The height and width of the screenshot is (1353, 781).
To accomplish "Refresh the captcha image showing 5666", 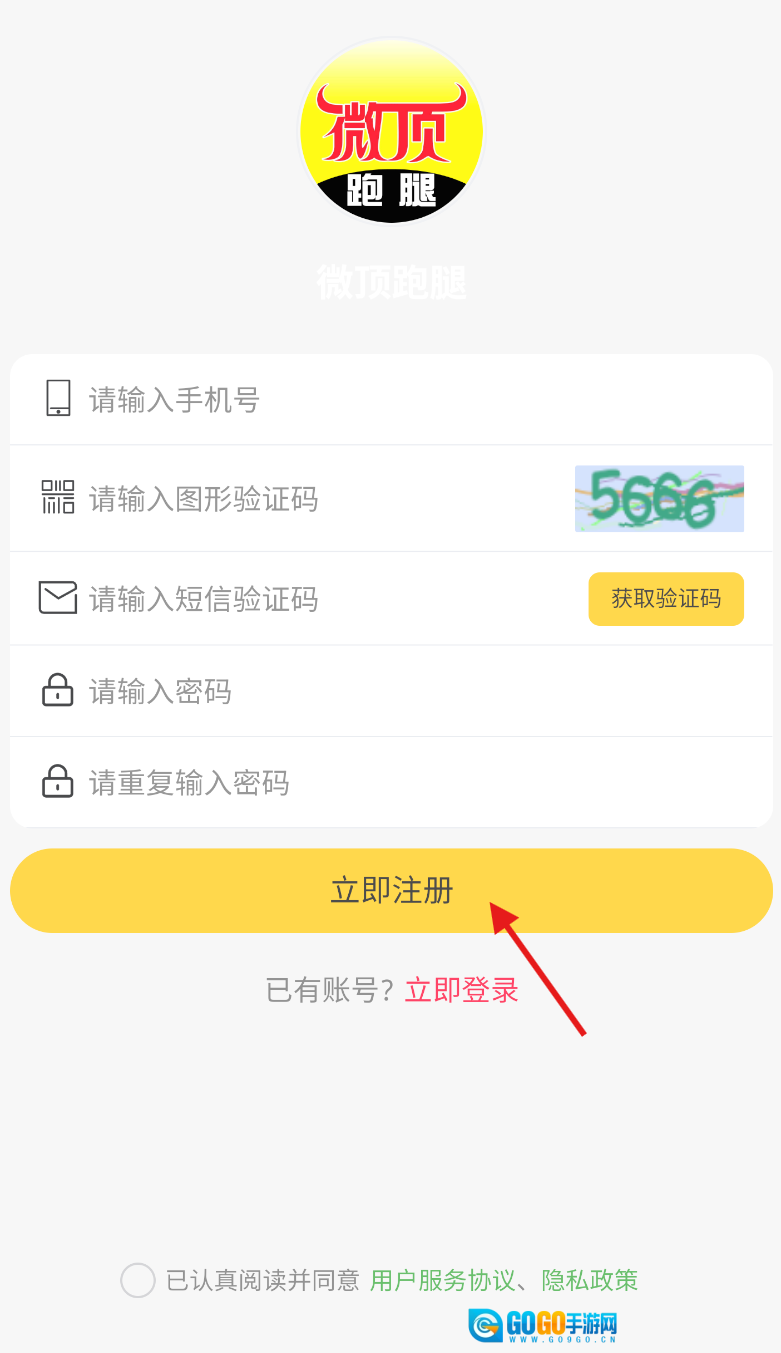I will point(659,498).
